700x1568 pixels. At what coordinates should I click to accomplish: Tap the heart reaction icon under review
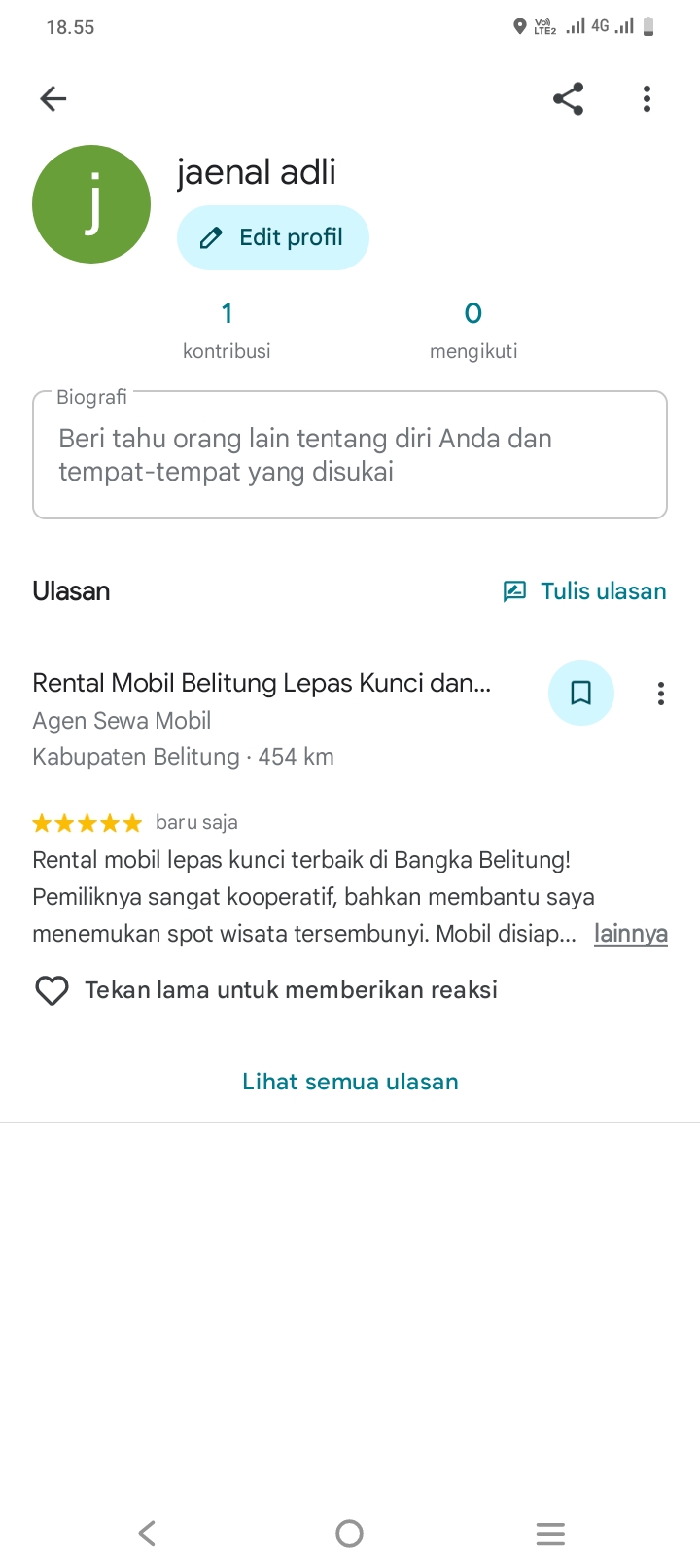point(52,990)
